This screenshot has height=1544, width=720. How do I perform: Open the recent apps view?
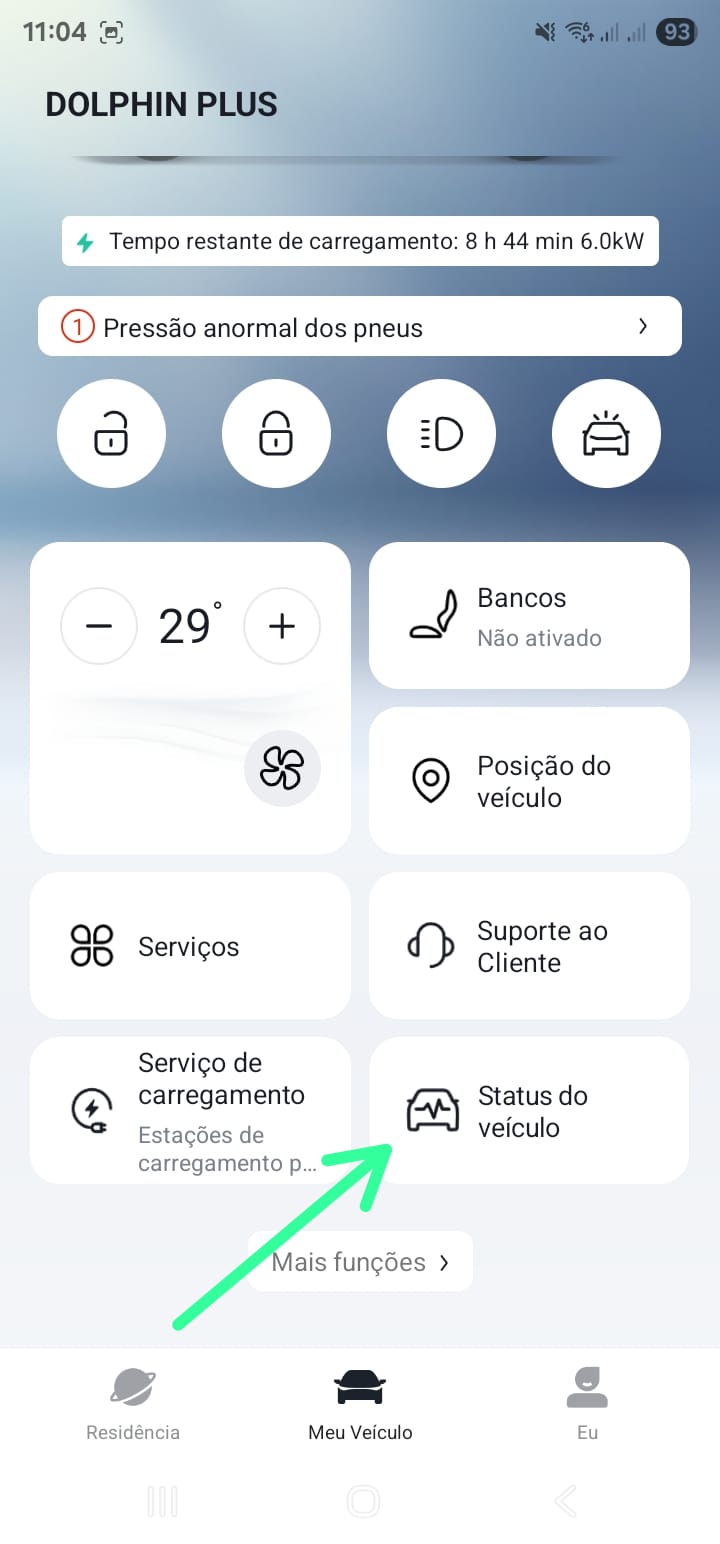pyautogui.click(x=162, y=1501)
